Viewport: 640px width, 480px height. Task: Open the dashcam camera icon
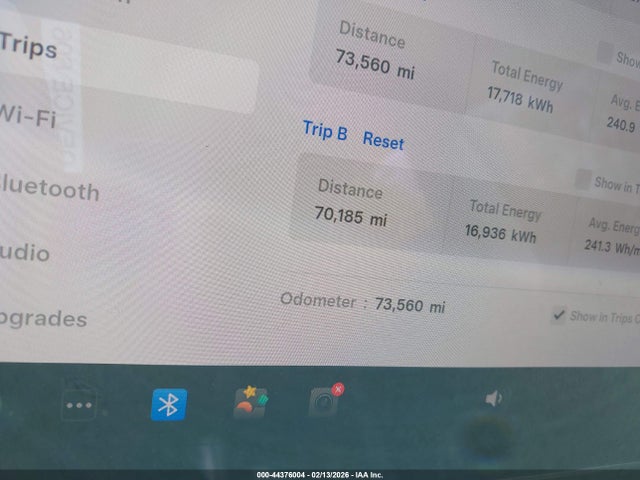[324, 401]
